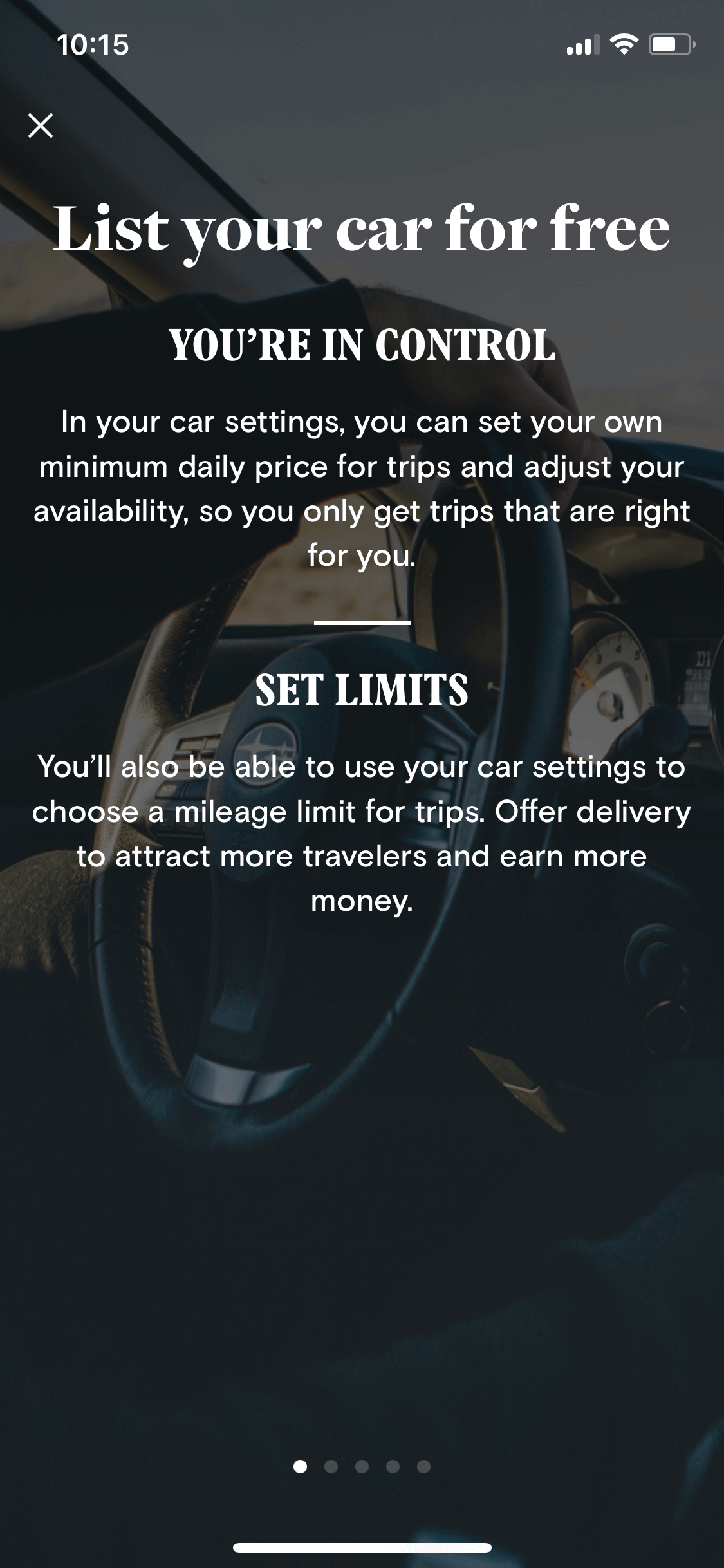
Task: Close the List your car screen
Action: [x=41, y=126]
